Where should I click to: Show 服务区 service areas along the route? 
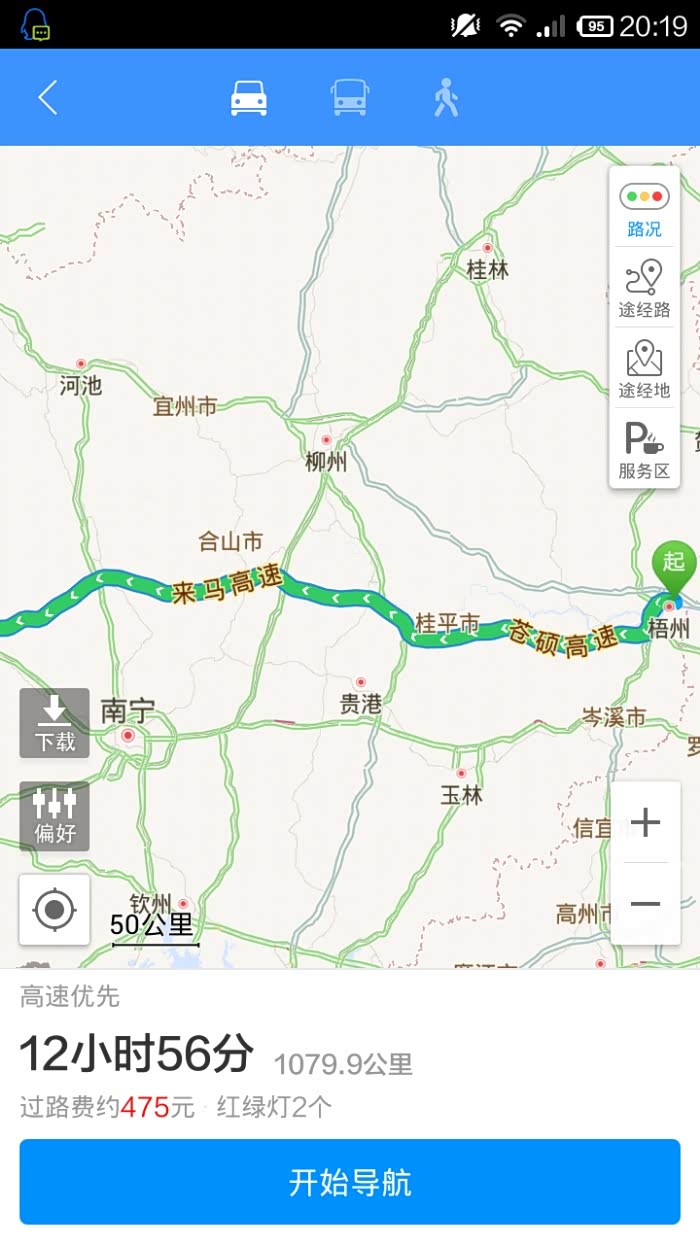point(644,450)
